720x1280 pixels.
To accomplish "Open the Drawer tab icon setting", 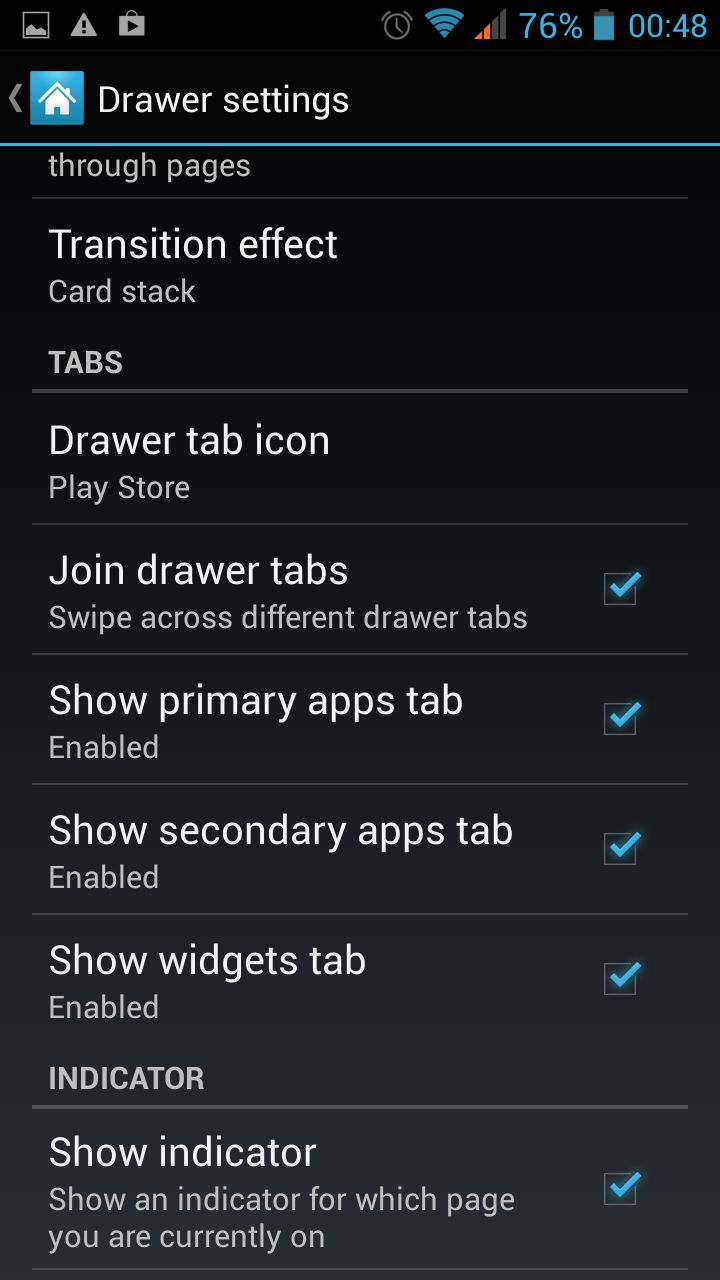I will pyautogui.click(x=360, y=460).
